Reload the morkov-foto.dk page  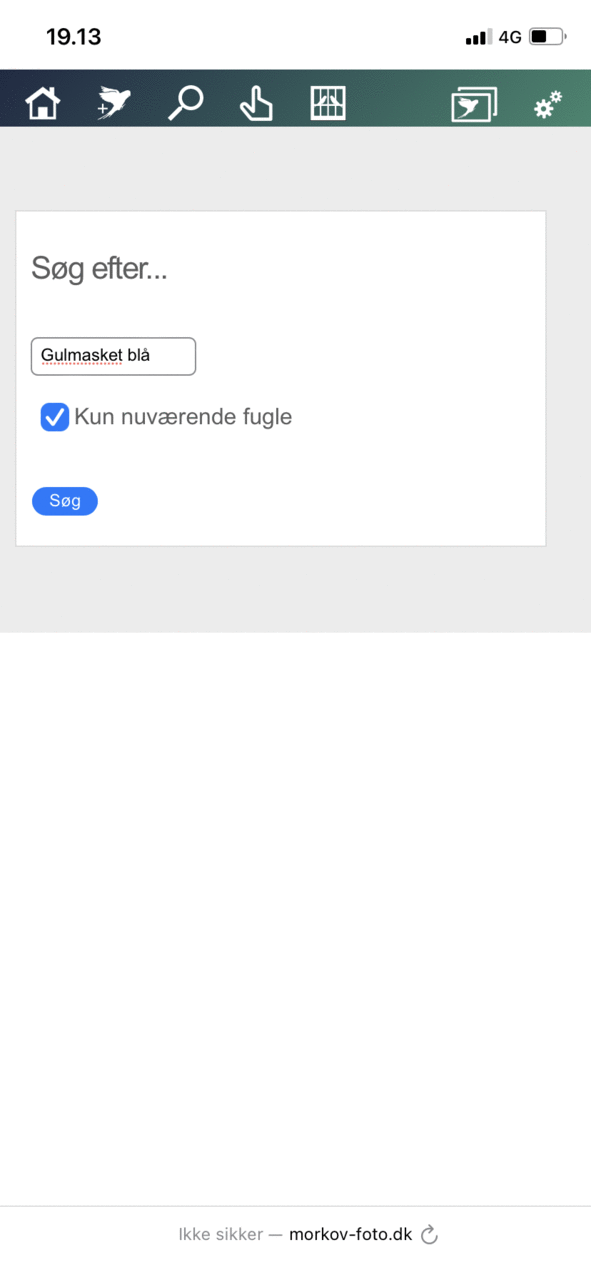429,1235
